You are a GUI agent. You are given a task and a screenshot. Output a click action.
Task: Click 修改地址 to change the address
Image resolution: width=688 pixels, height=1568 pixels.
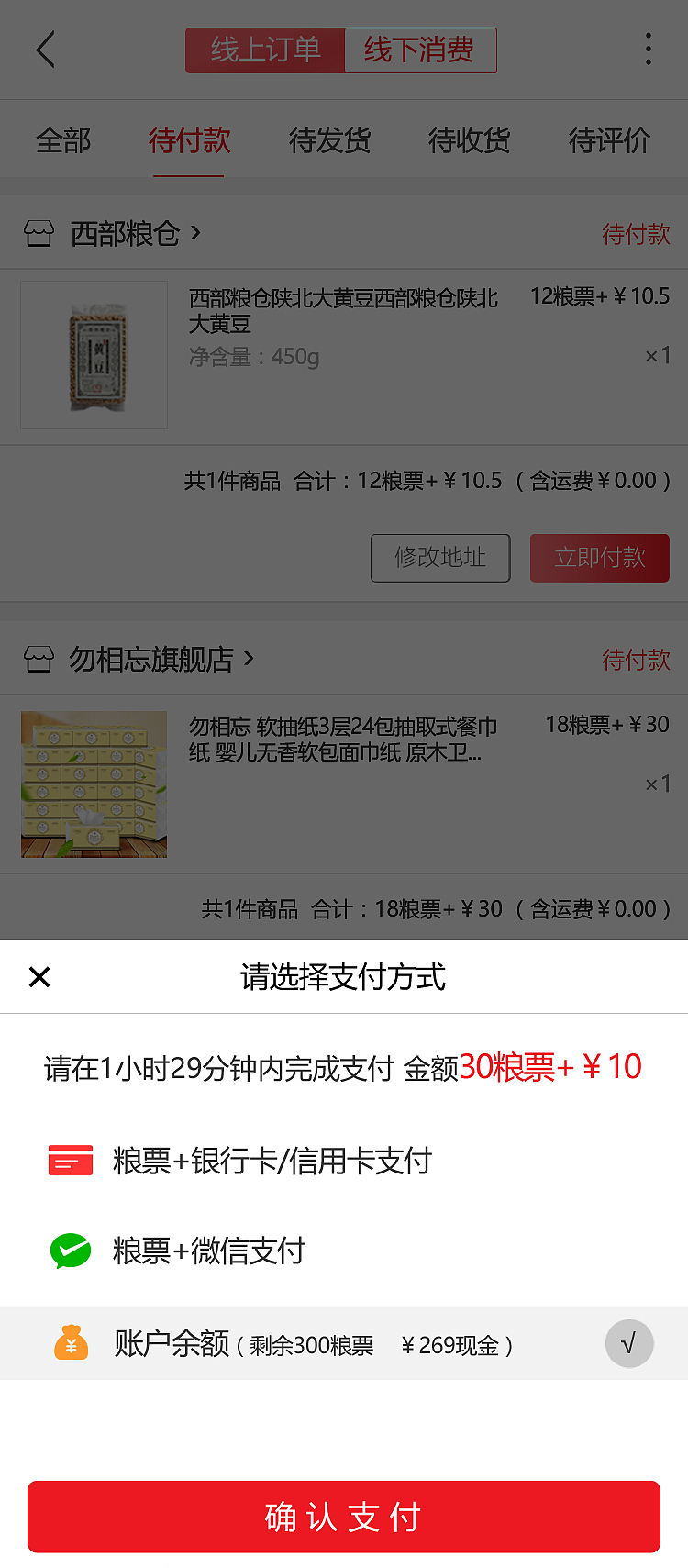pos(440,558)
